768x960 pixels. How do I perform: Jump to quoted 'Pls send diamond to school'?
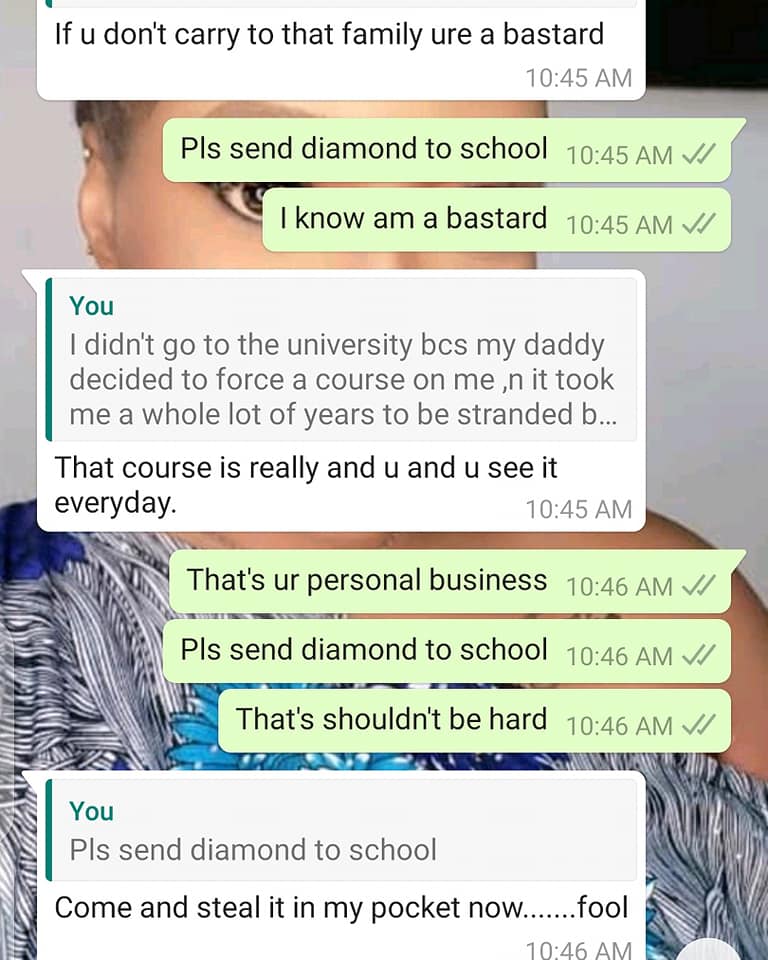[340, 832]
